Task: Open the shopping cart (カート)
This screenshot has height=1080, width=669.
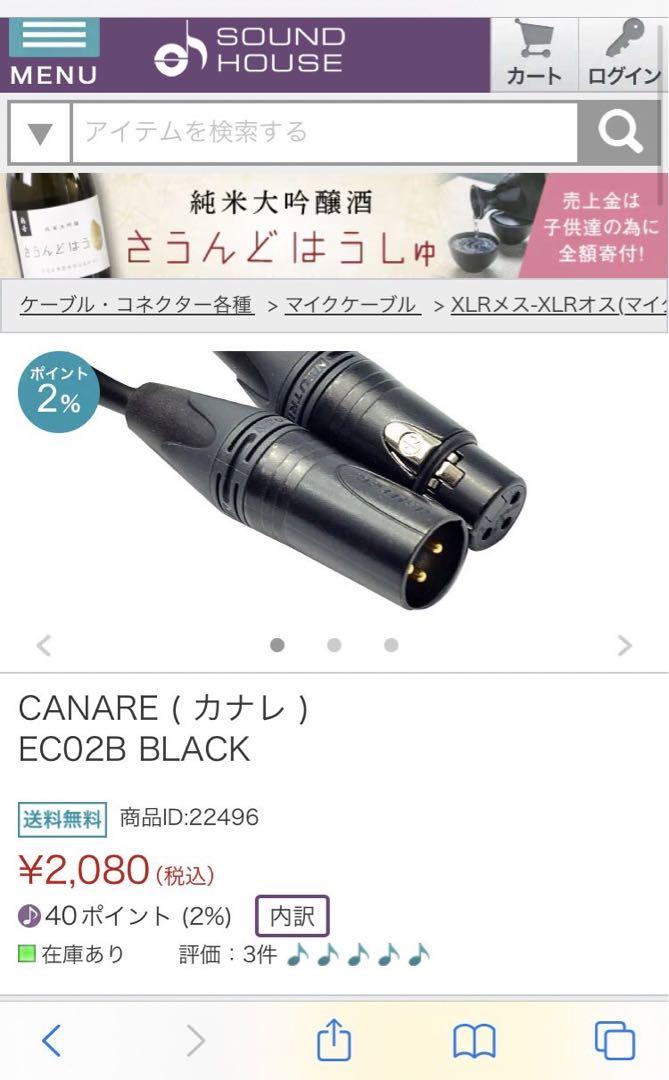Action: tap(534, 54)
